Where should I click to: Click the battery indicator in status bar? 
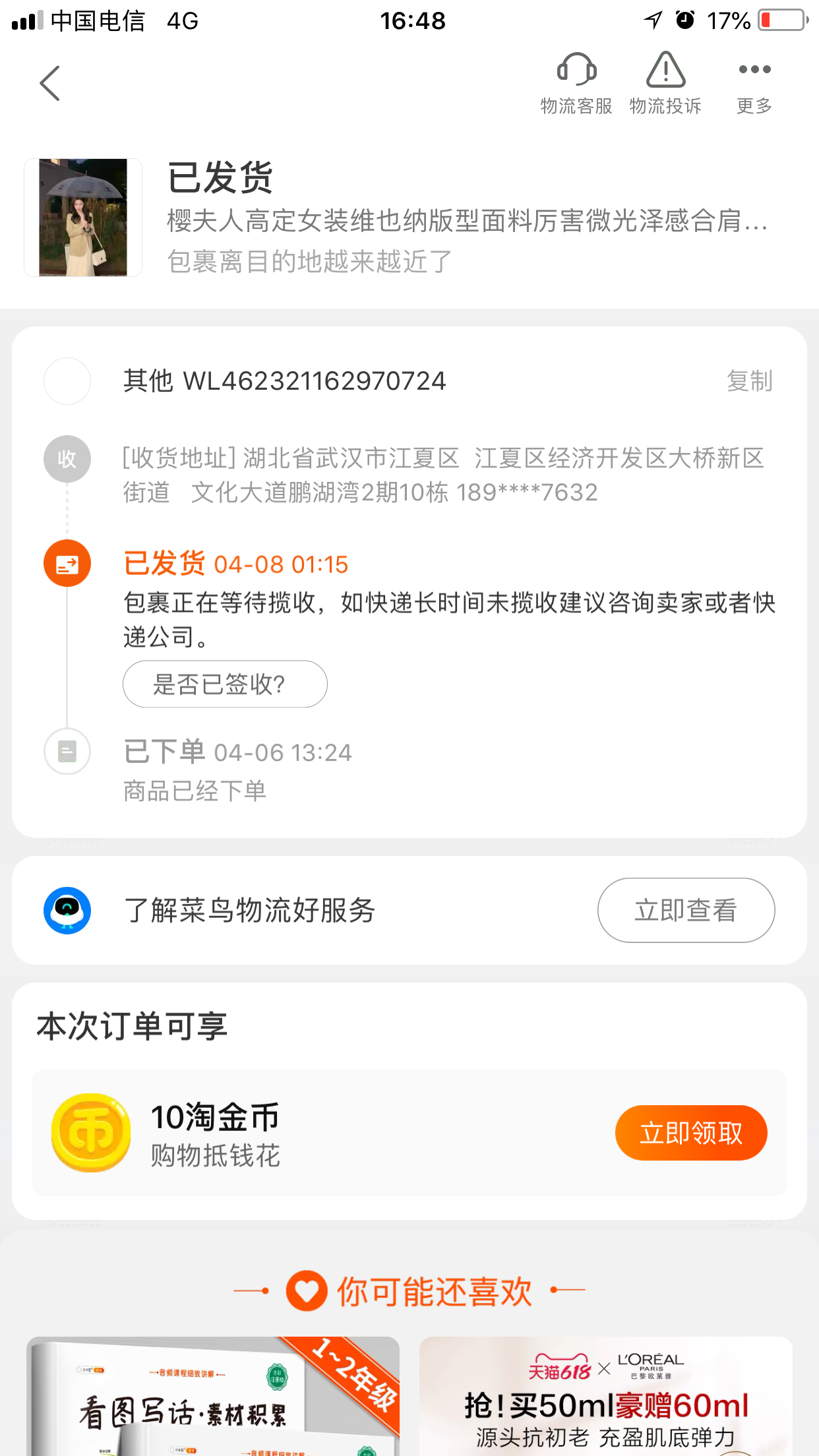click(780, 20)
